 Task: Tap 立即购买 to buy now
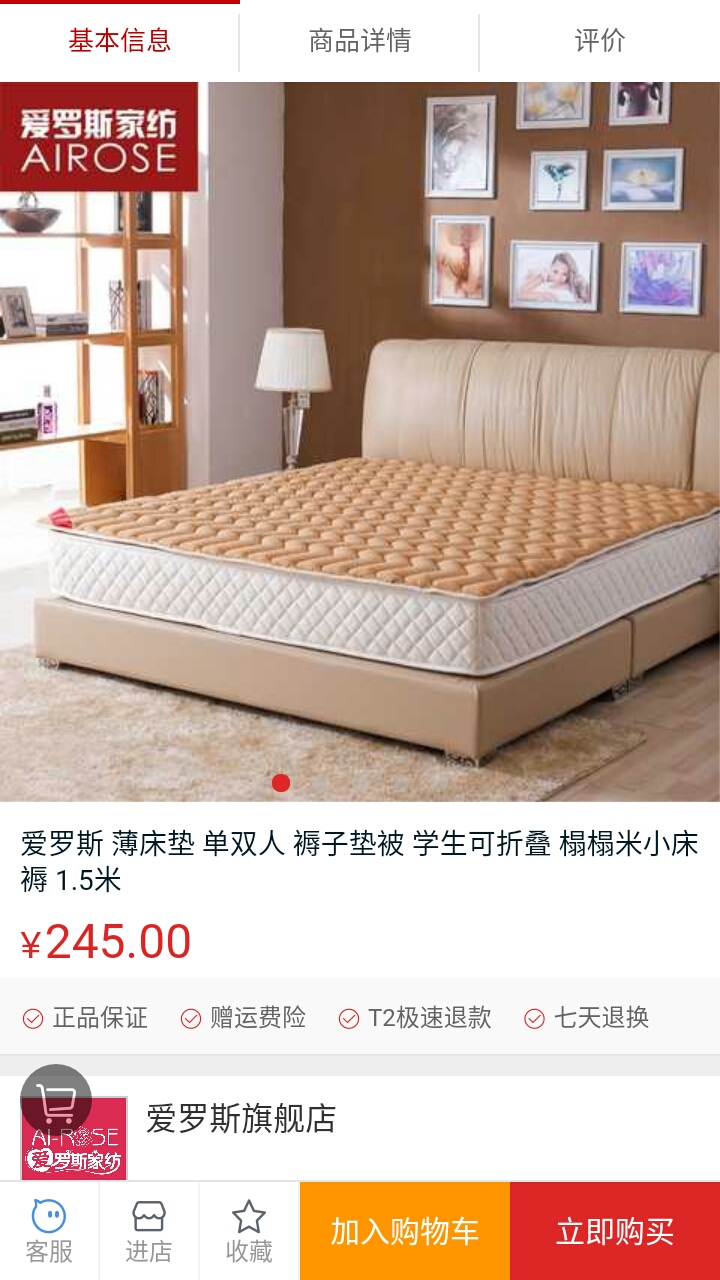coord(615,1231)
